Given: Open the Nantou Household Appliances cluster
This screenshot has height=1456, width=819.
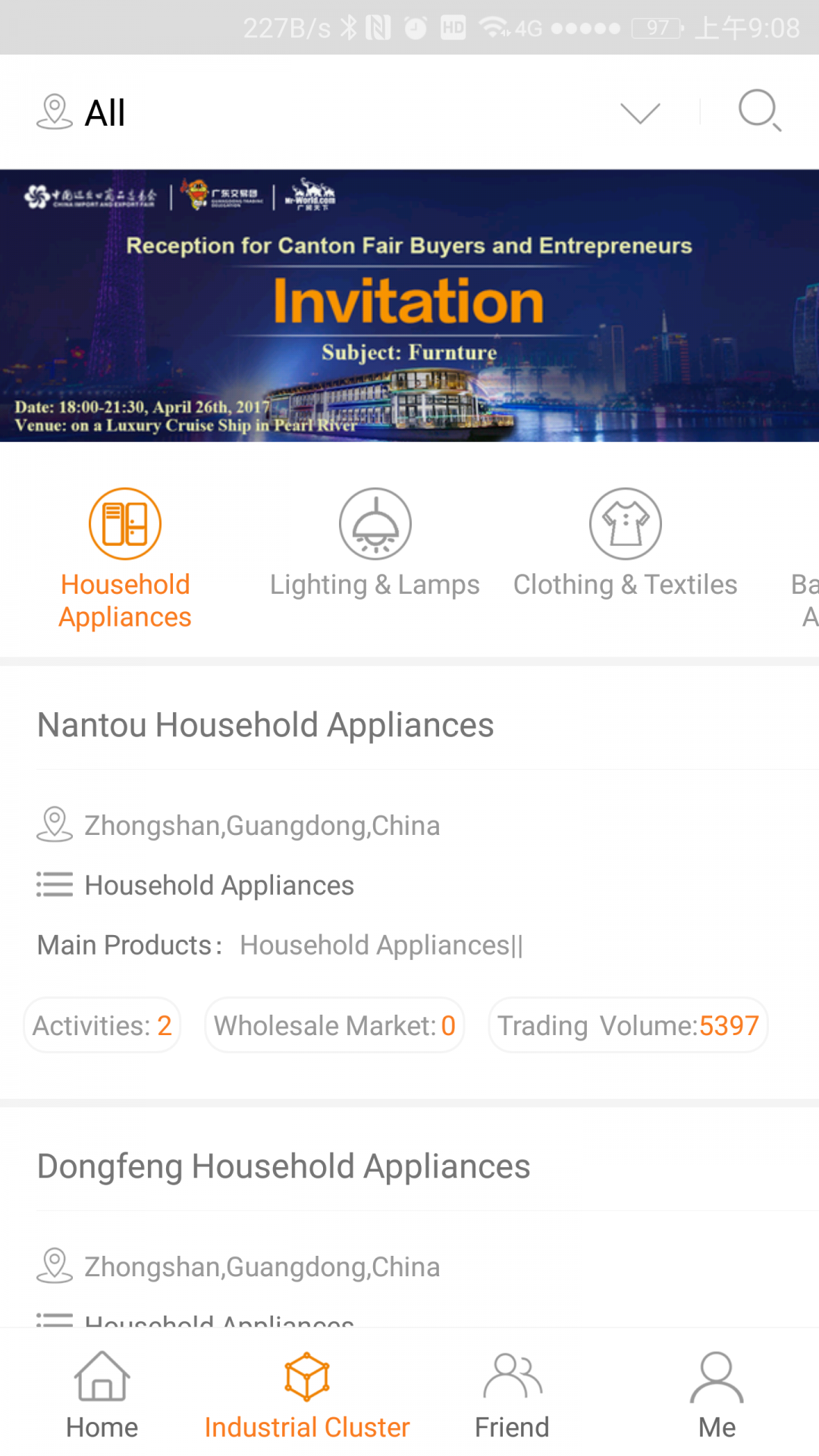Looking at the screenshot, I should (x=265, y=725).
